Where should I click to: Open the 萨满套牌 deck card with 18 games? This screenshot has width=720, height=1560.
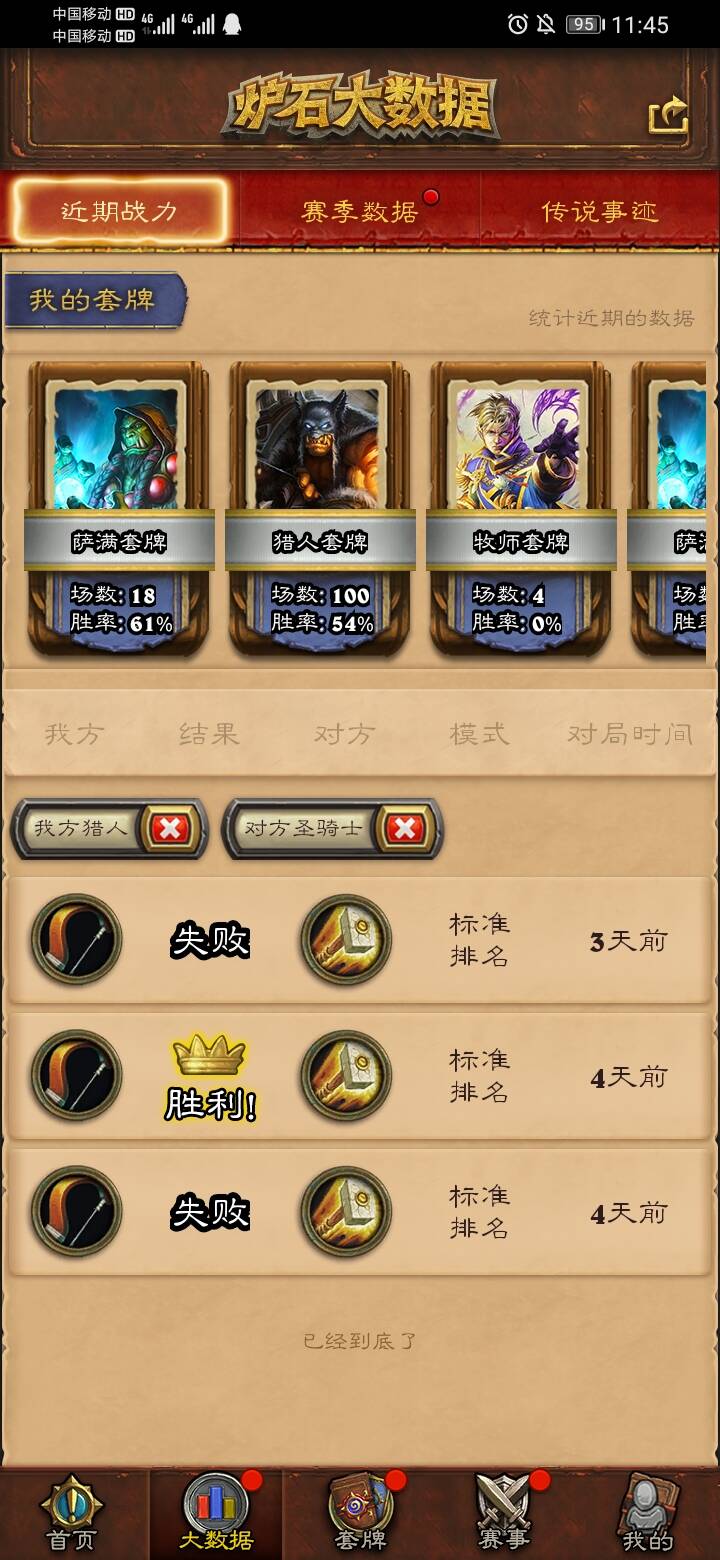click(120, 508)
